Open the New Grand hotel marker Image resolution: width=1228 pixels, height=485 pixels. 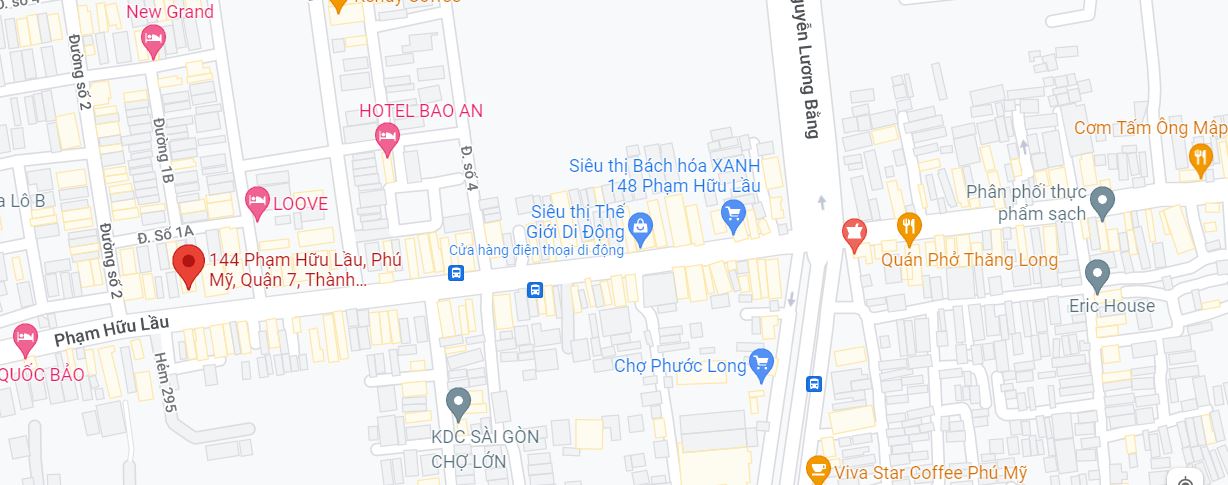(x=153, y=40)
